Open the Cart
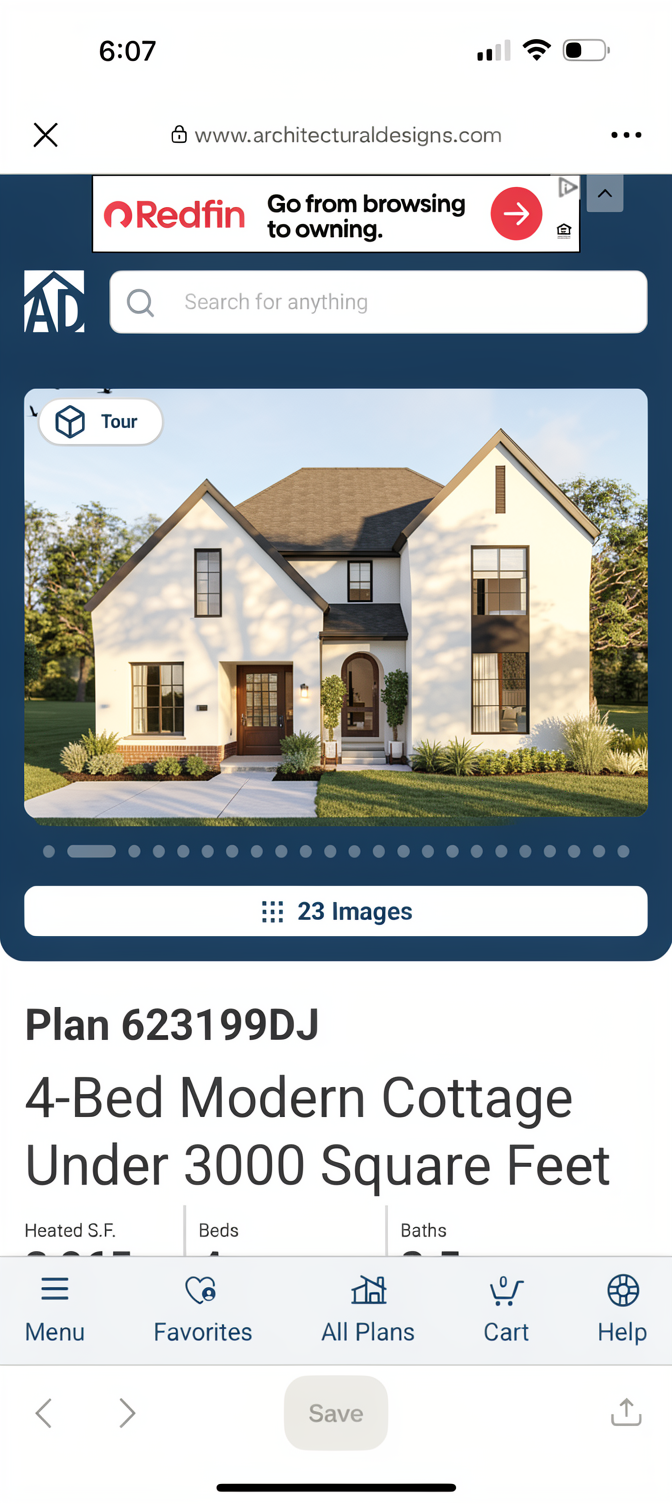The height and width of the screenshot is (1504, 672). (506, 1309)
